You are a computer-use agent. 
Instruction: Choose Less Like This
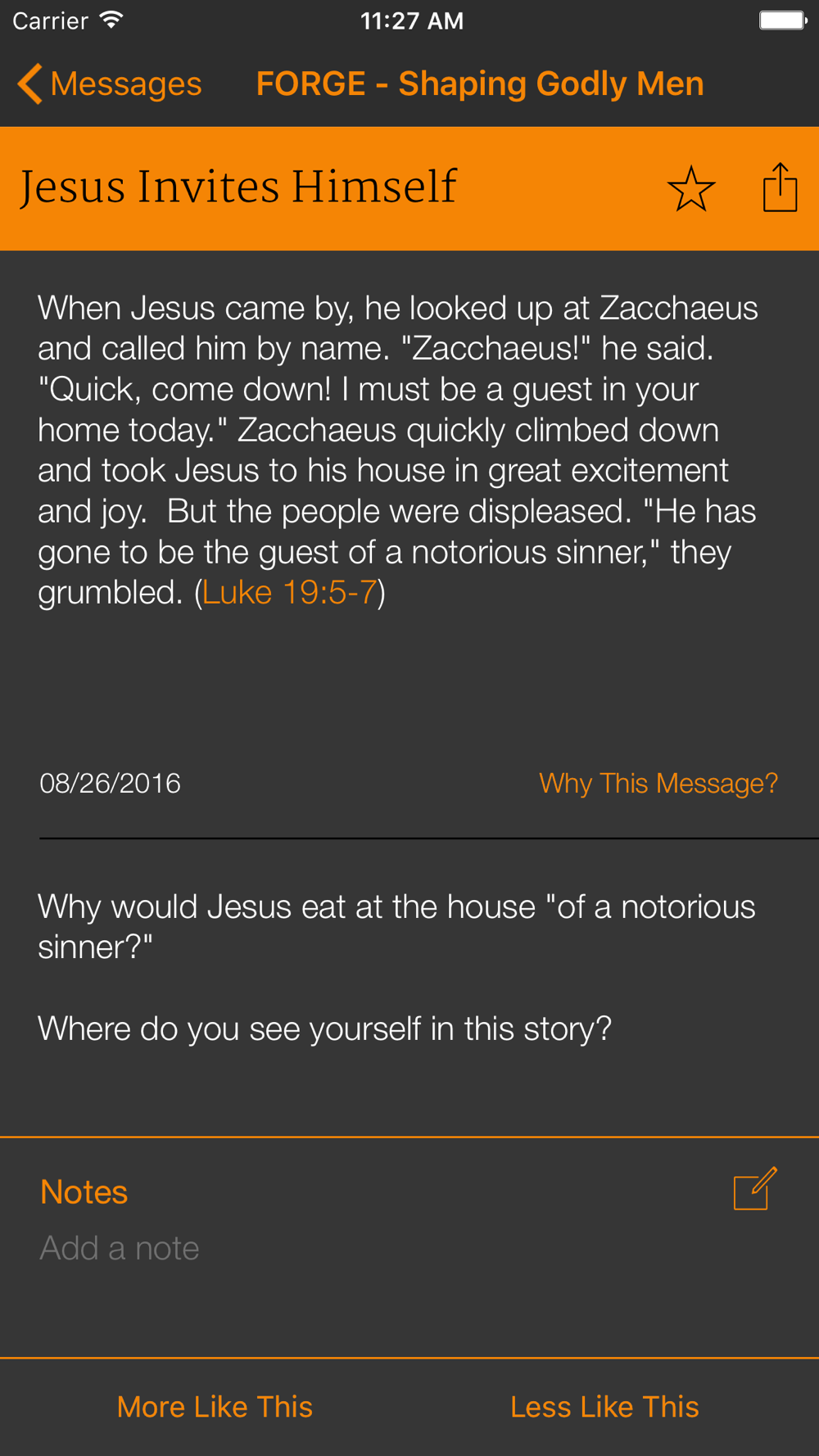tap(604, 1407)
